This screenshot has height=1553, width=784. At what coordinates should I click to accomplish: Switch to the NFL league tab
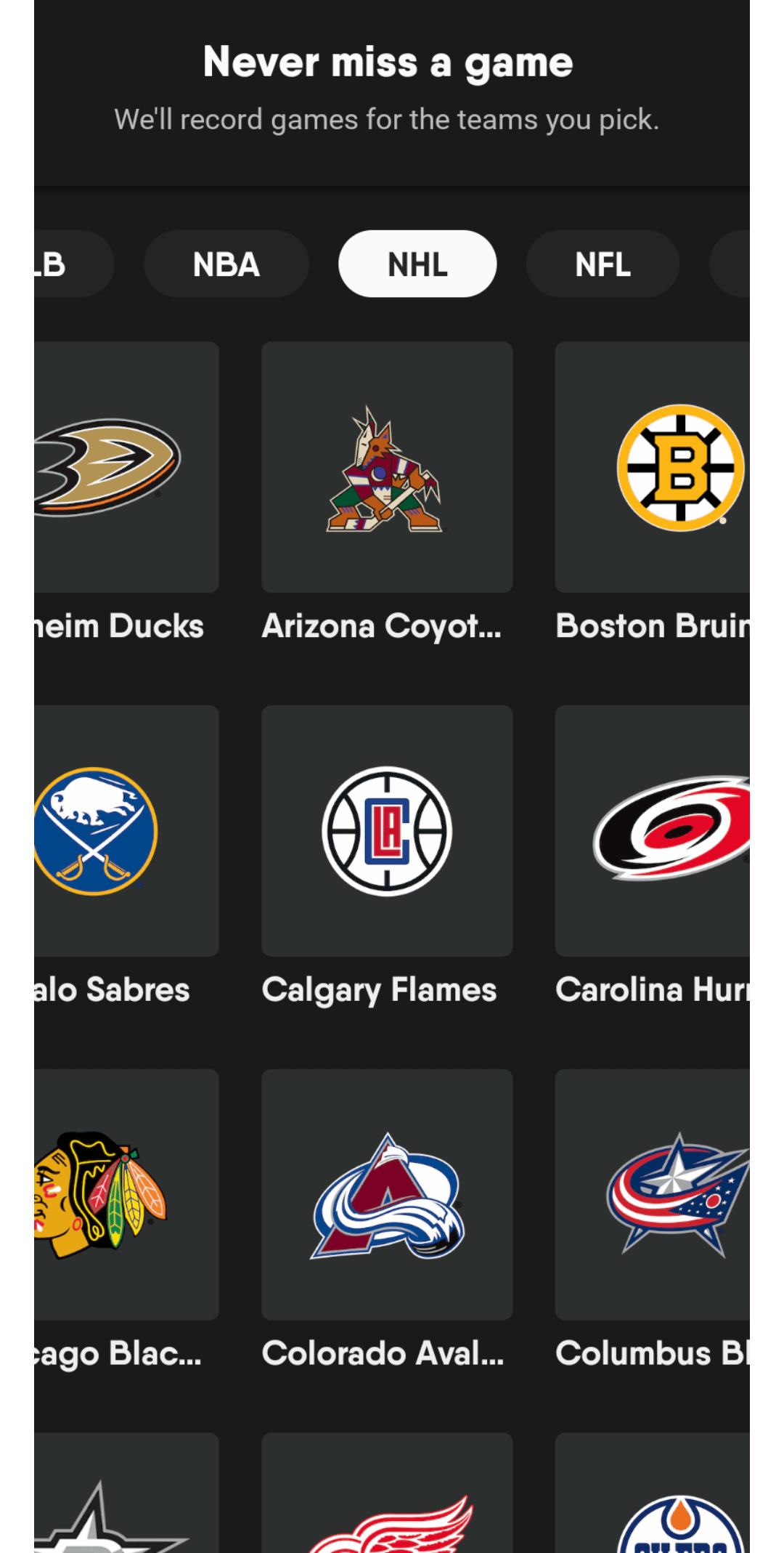[x=603, y=264]
